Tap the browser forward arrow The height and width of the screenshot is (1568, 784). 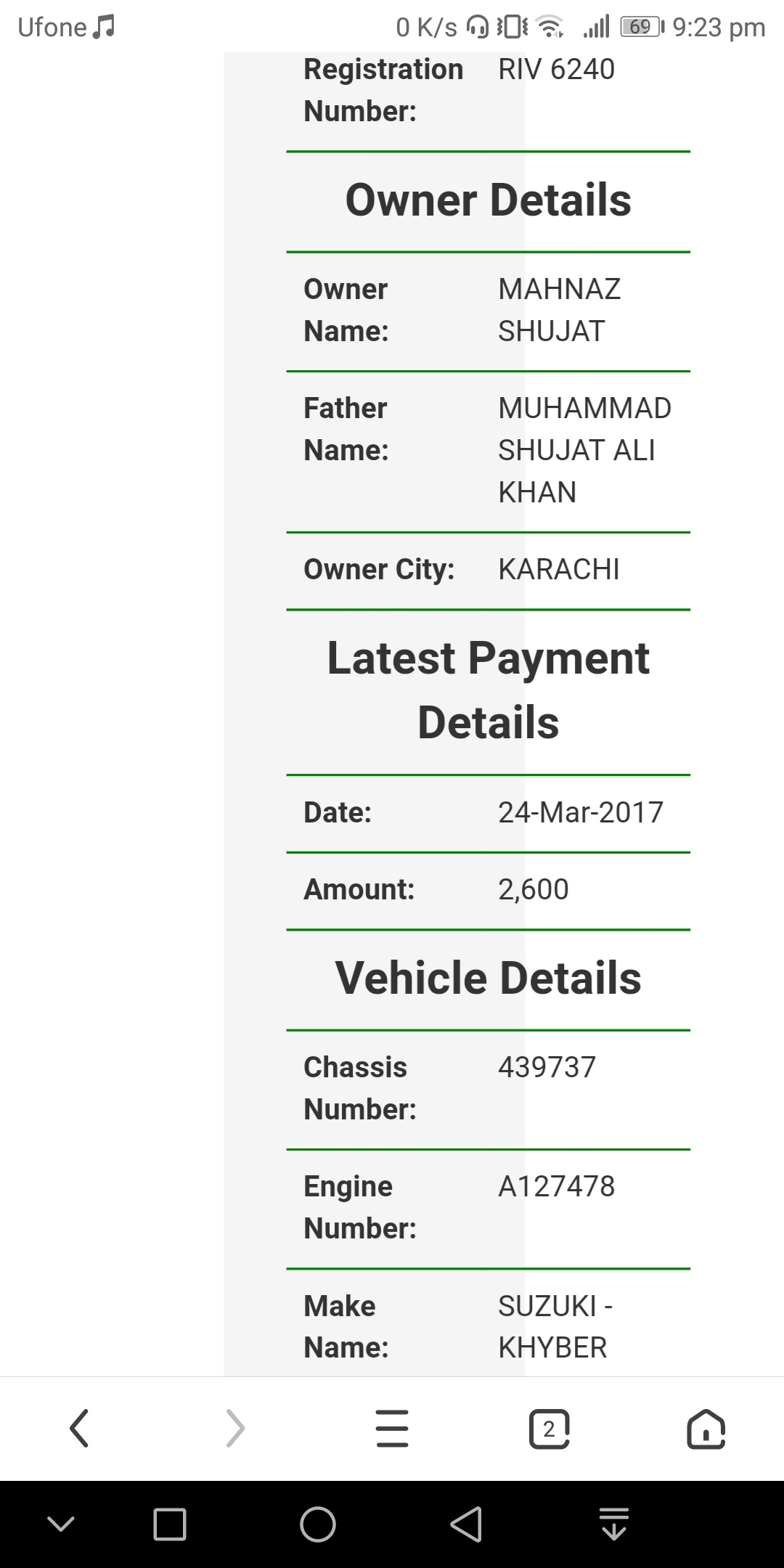(236, 1429)
